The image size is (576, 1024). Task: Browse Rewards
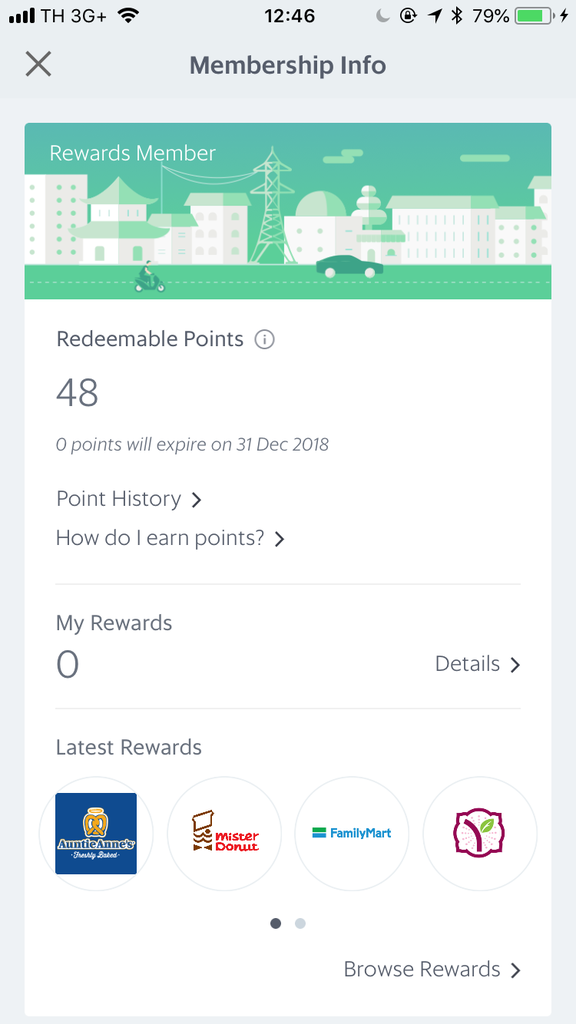click(x=432, y=969)
